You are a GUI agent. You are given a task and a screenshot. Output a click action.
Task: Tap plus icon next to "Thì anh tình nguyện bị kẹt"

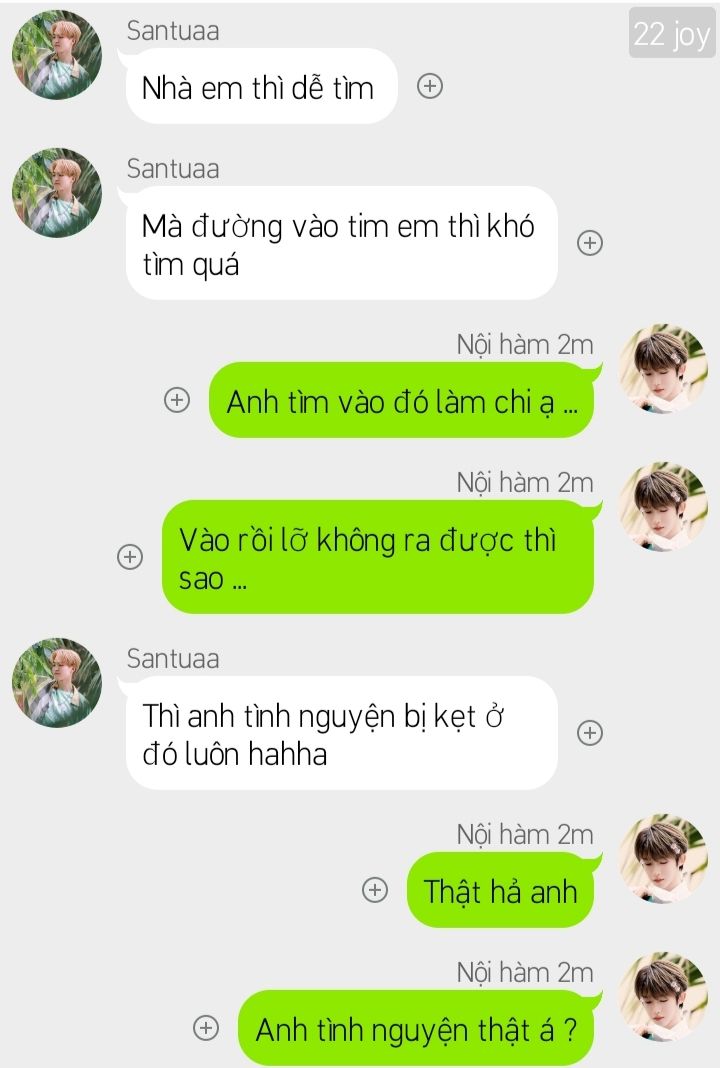click(591, 733)
